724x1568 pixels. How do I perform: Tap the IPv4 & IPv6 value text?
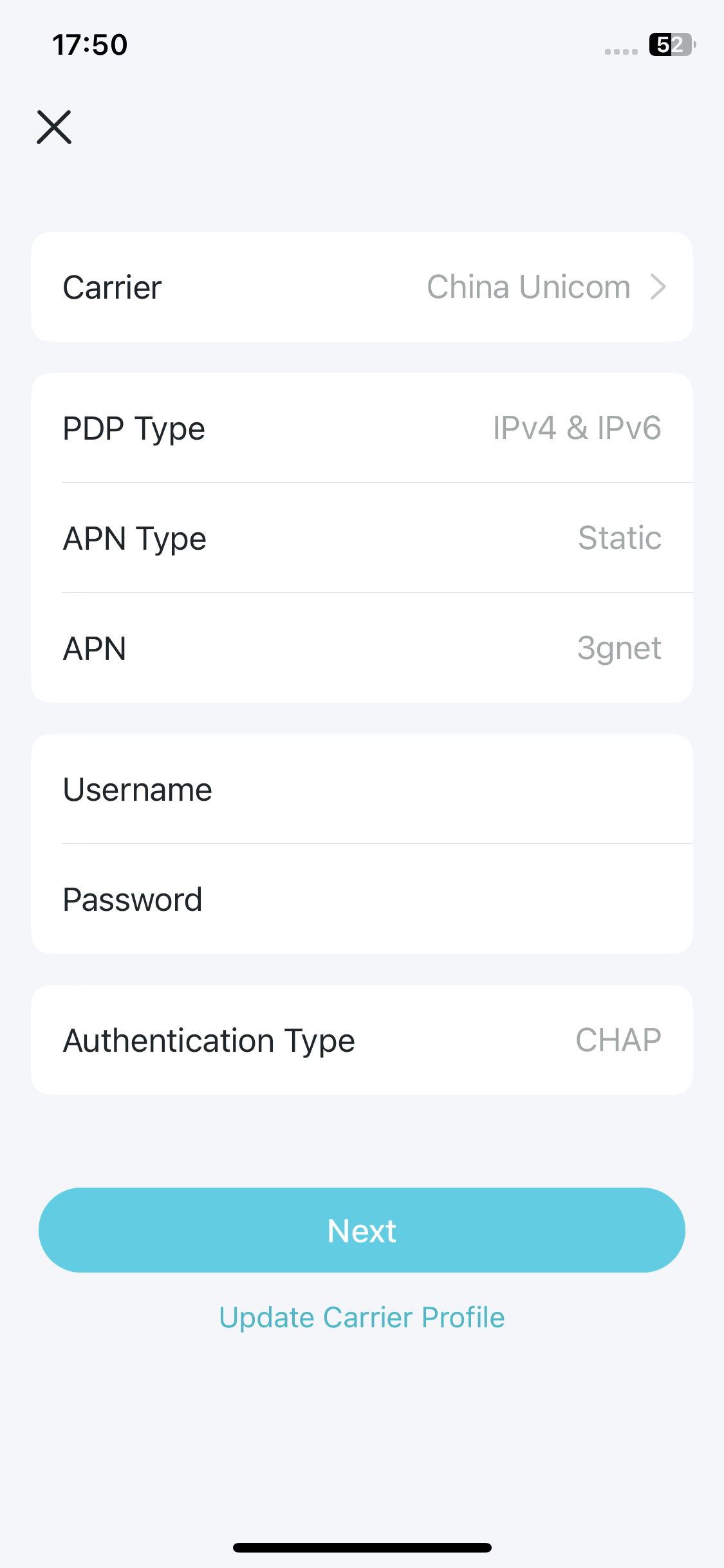coord(577,427)
